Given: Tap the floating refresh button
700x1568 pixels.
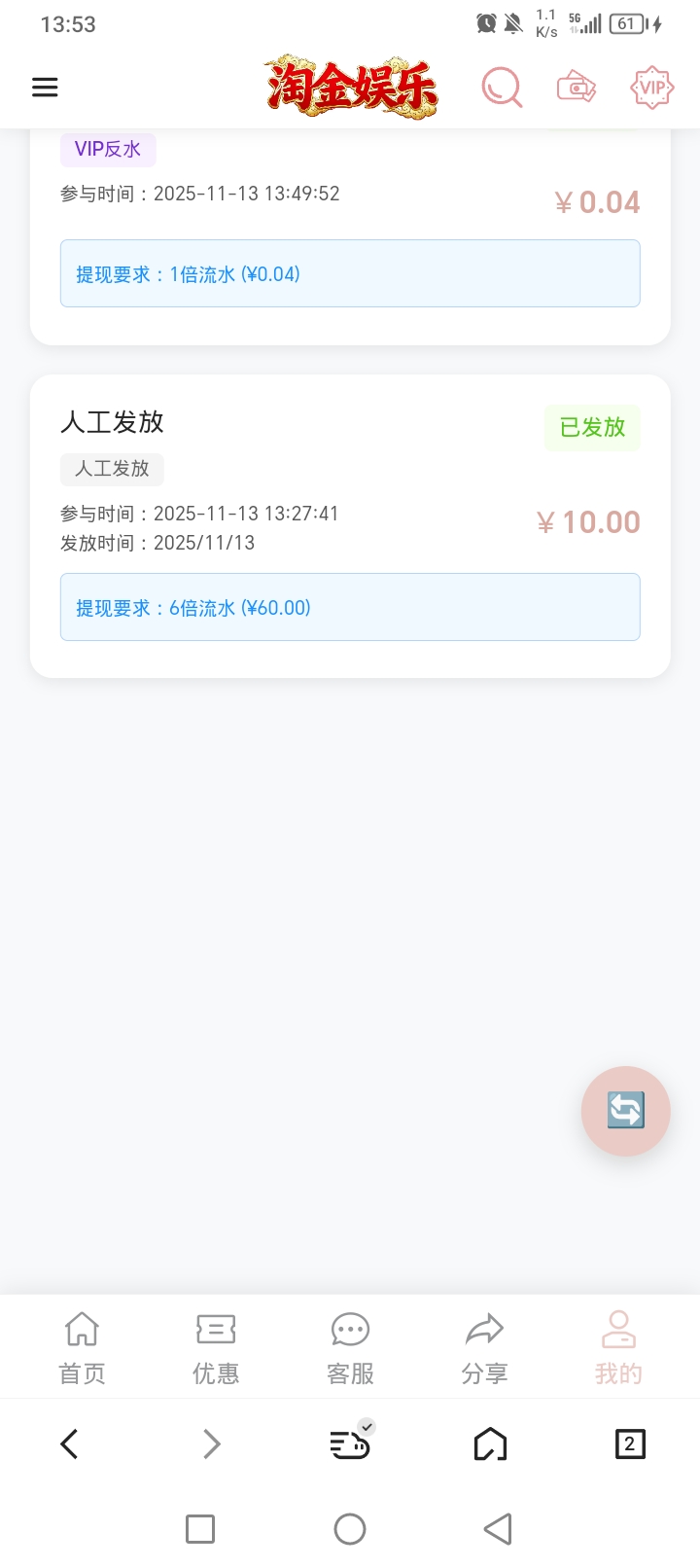Looking at the screenshot, I should click(x=625, y=1111).
